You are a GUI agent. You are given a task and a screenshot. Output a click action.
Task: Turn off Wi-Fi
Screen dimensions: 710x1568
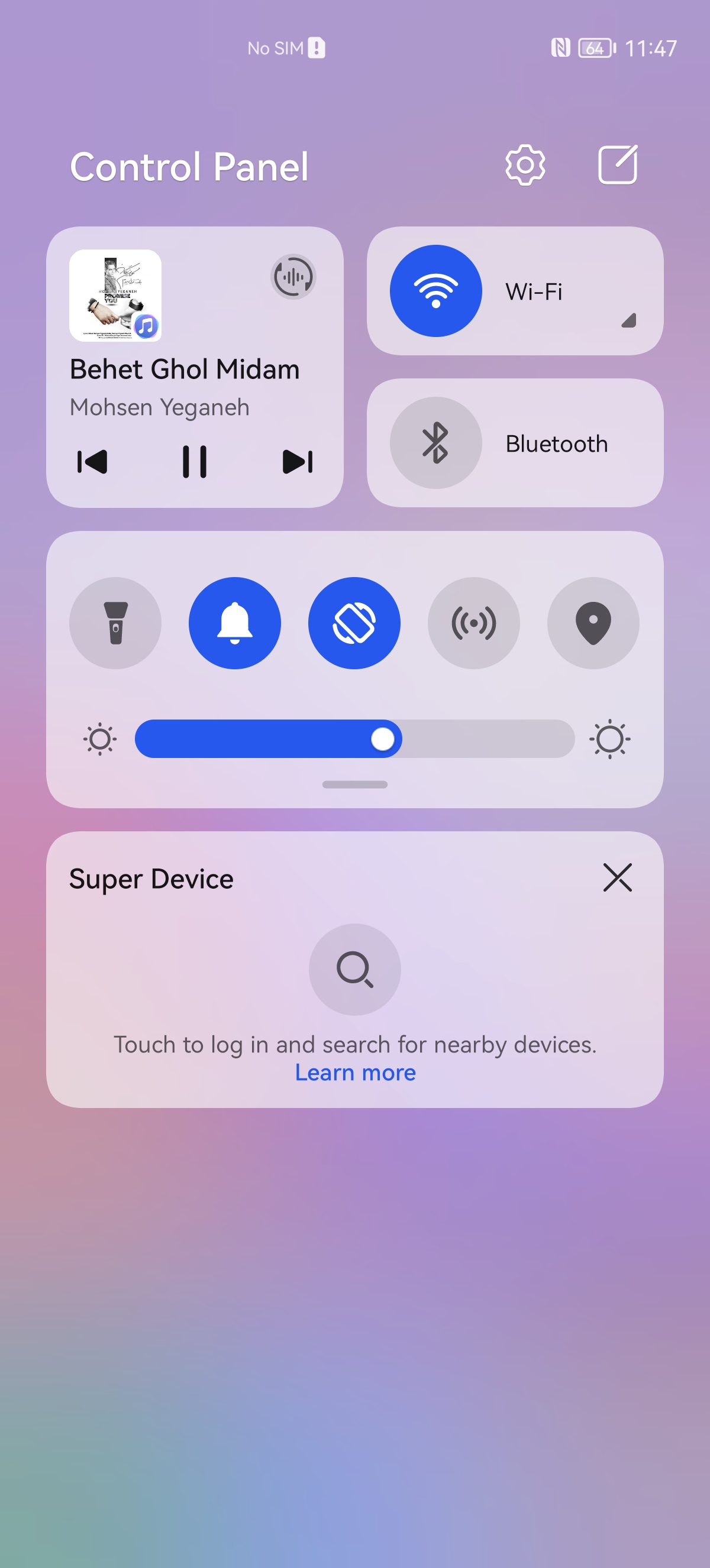coord(435,291)
